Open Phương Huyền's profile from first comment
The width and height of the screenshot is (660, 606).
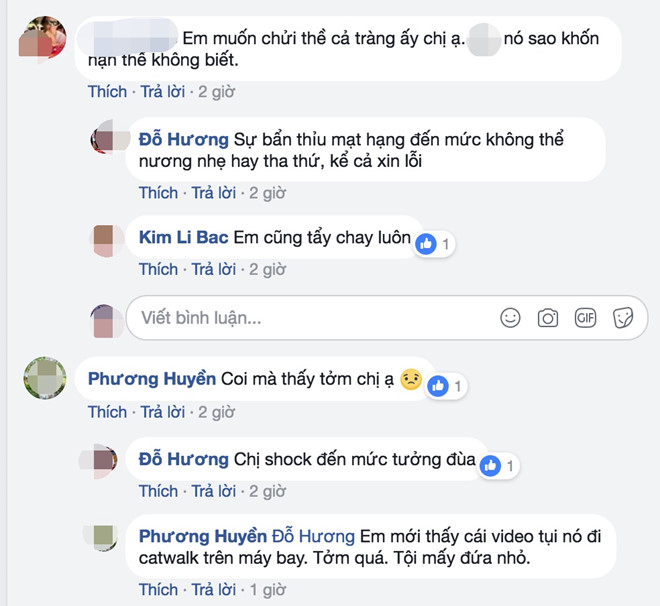[152, 379]
